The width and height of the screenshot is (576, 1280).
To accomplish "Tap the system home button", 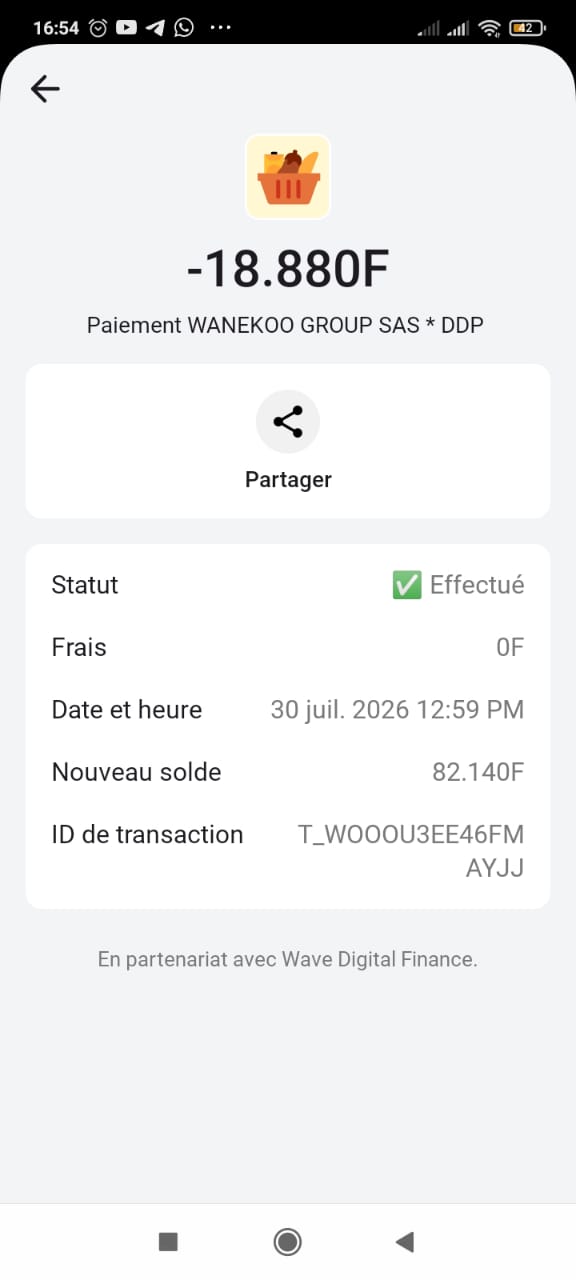I will click(288, 1242).
